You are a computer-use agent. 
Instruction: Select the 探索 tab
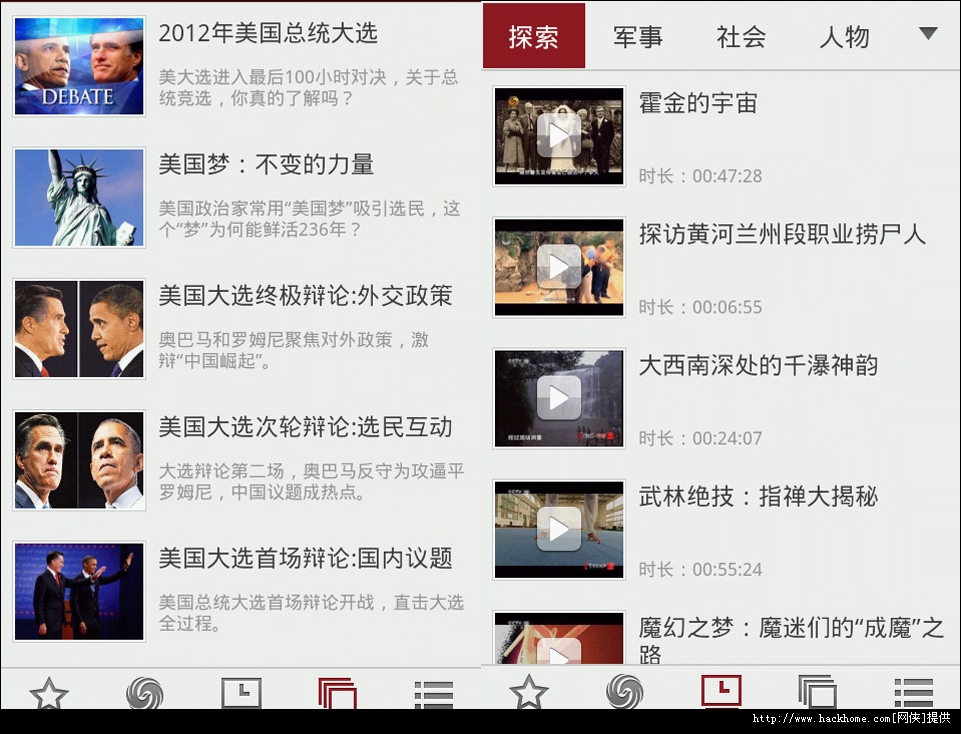[533, 37]
